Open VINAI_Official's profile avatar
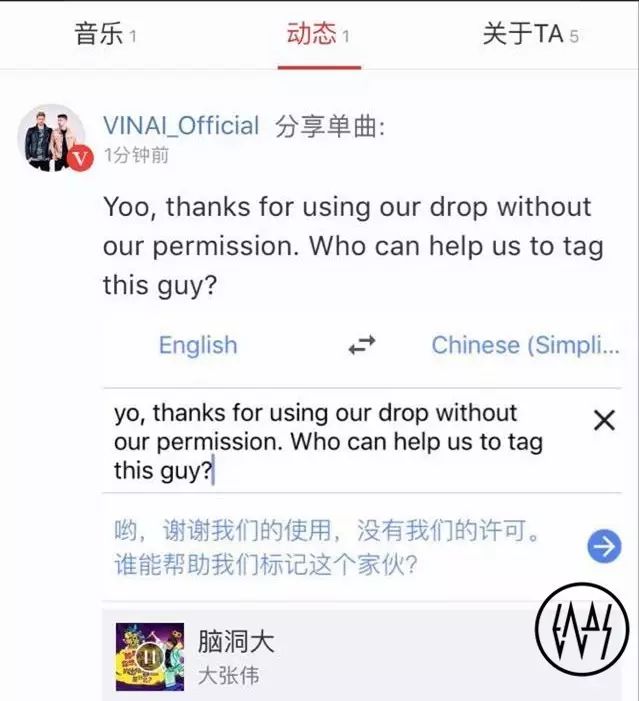Image resolution: width=639 pixels, height=701 pixels. 52,138
